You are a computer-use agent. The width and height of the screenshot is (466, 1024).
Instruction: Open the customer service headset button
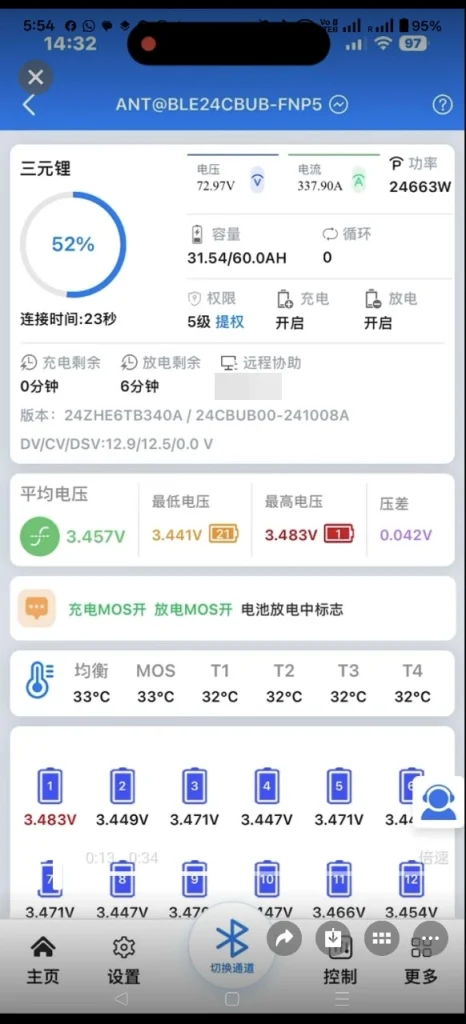[x=439, y=802]
